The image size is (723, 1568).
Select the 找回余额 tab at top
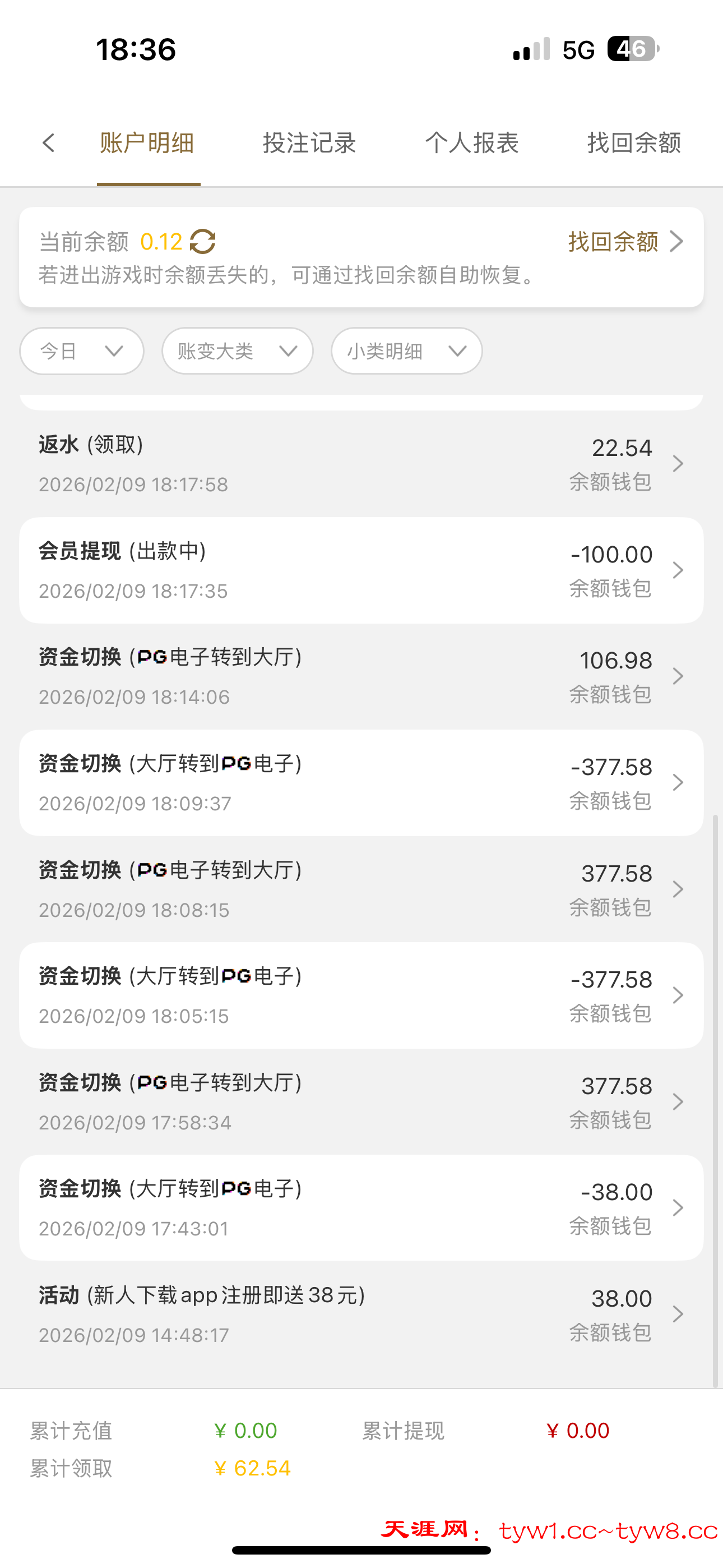(633, 143)
